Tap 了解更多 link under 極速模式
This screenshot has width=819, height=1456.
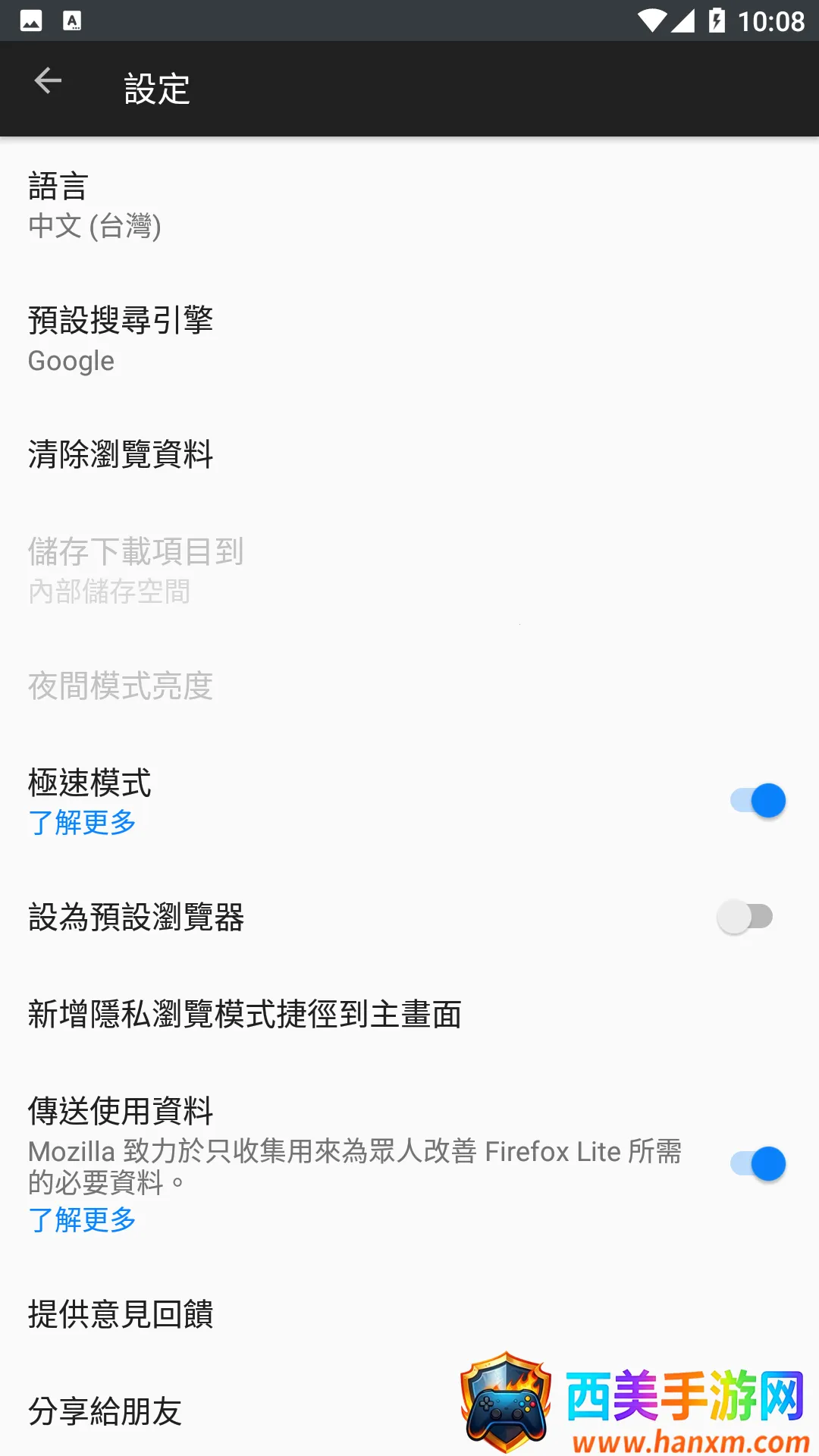[x=82, y=823]
